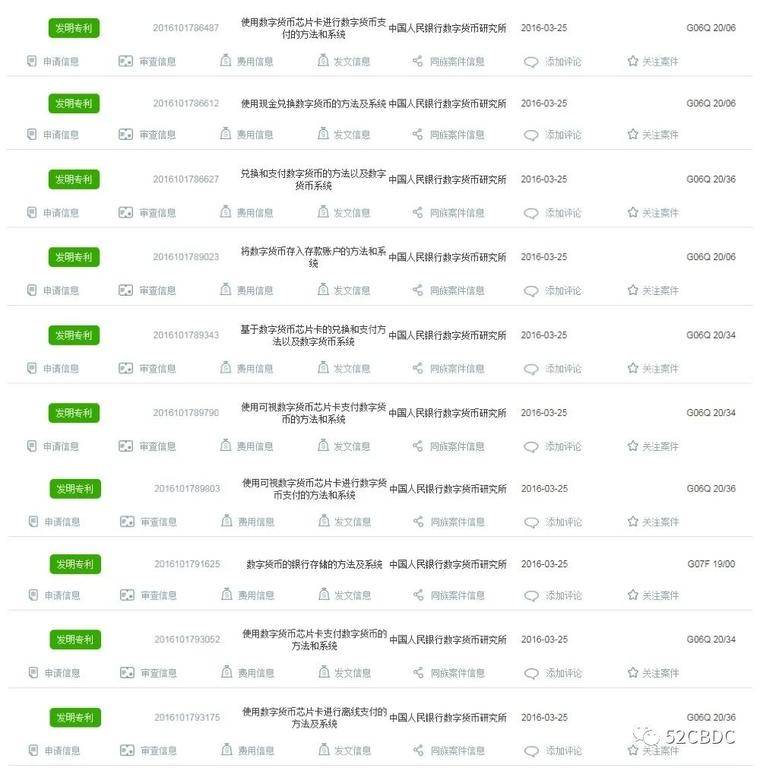Tap 添加评论 for patent 2016101789343
This screenshot has width=760, height=768.
[553, 369]
